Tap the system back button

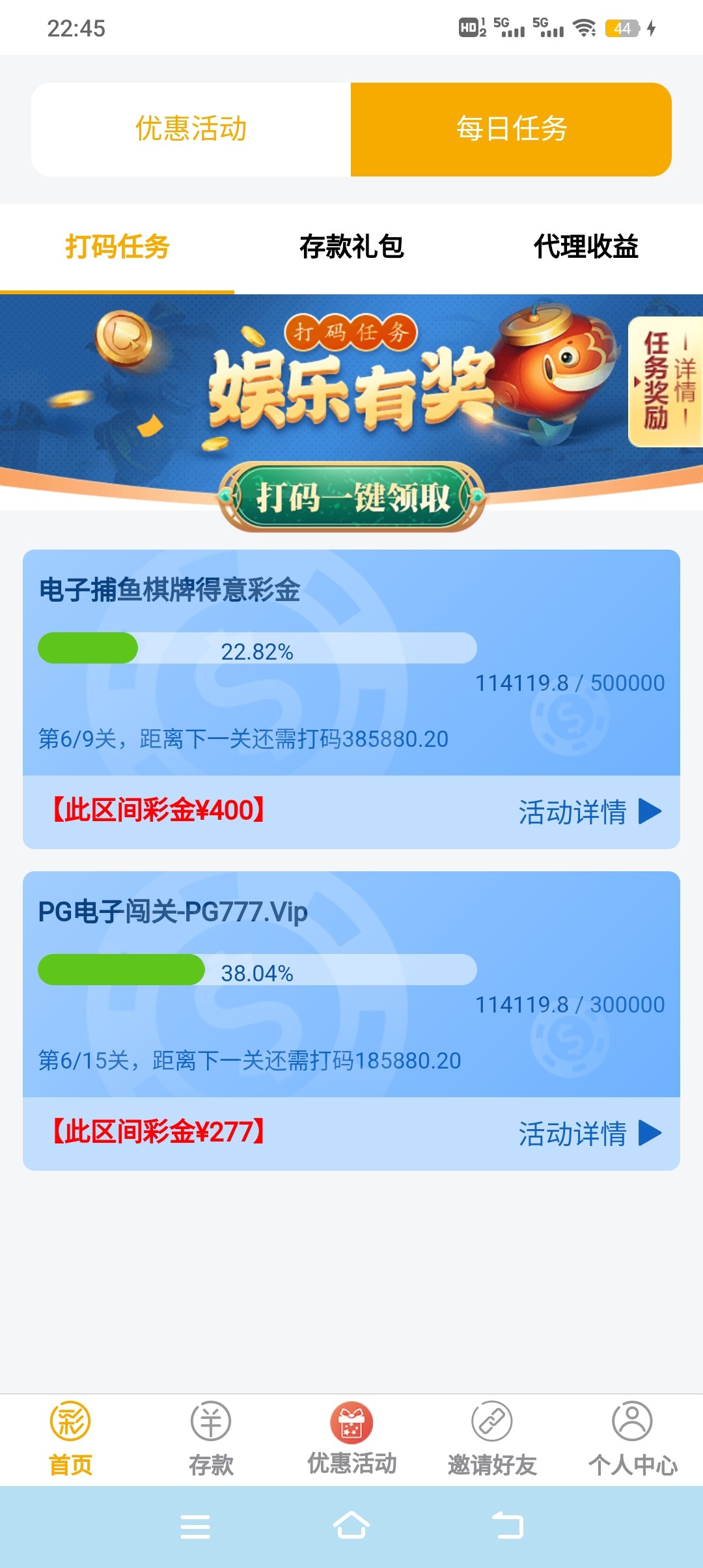(x=508, y=1526)
